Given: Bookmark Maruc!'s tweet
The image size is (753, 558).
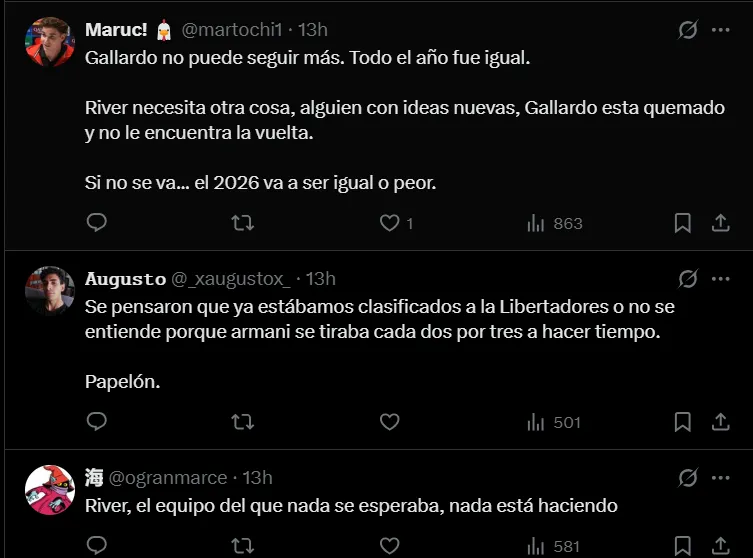Looking at the screenshot, I should click(x=682, y=223).
